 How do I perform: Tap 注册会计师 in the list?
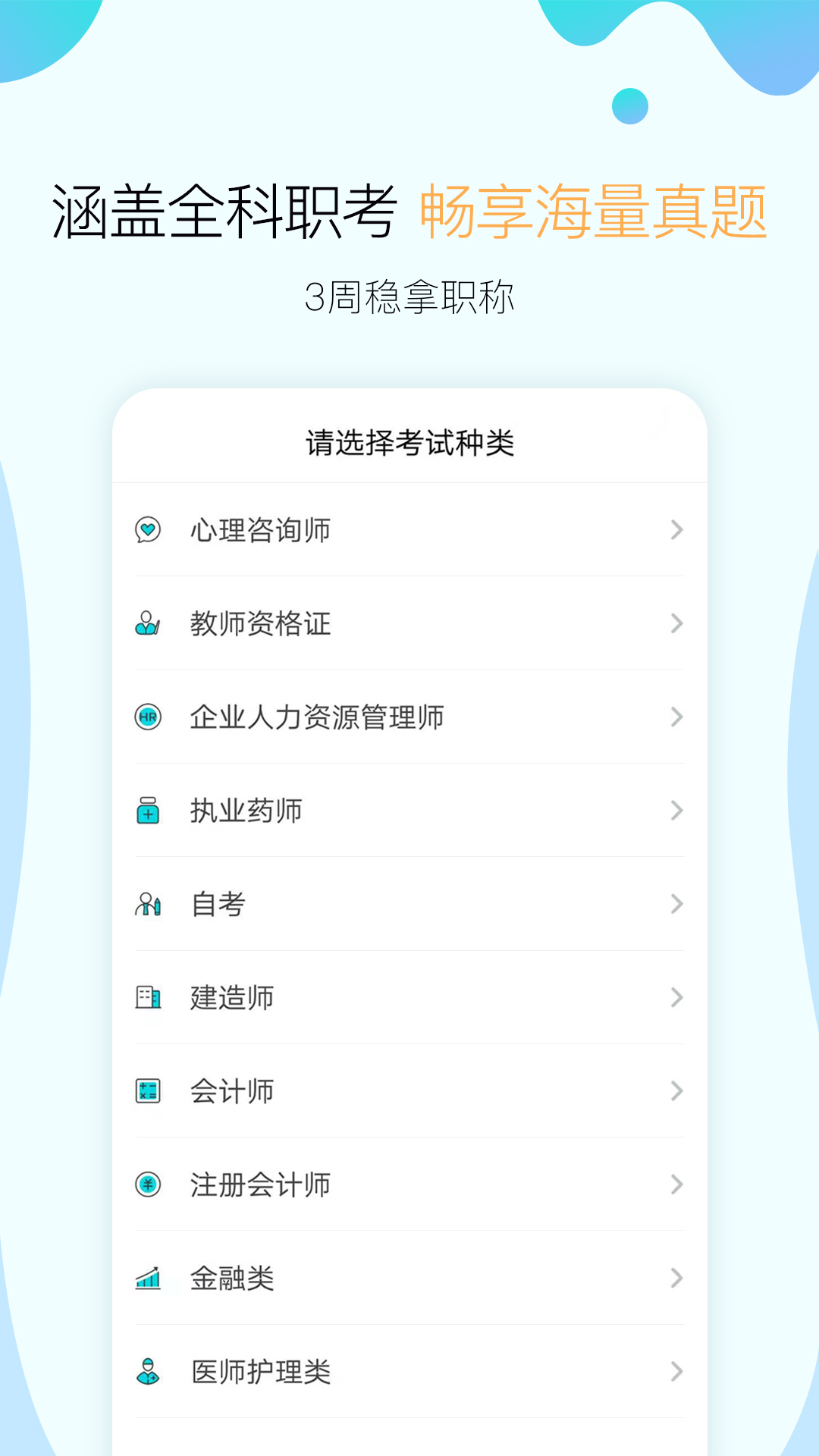[x=262, y=1185]
